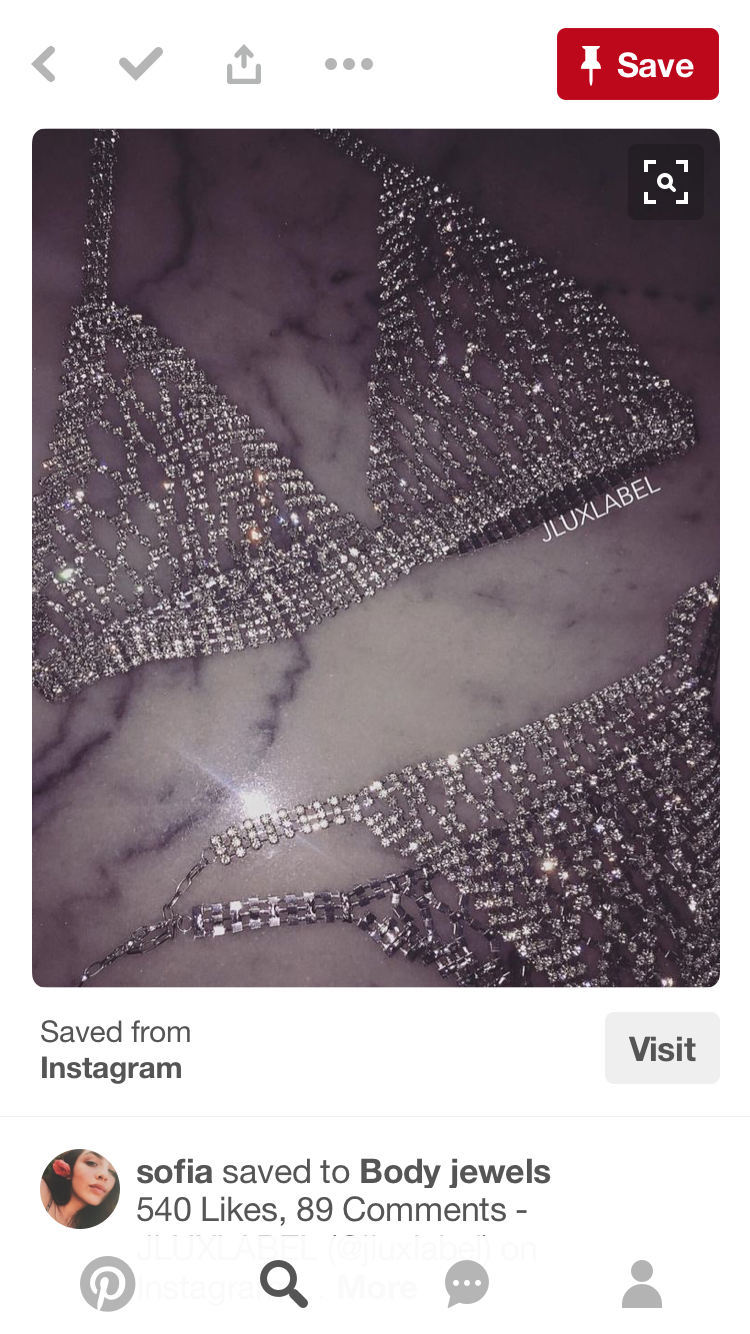Open sofia's profile avatar

pyautogui.click(x=80, y=1188)
